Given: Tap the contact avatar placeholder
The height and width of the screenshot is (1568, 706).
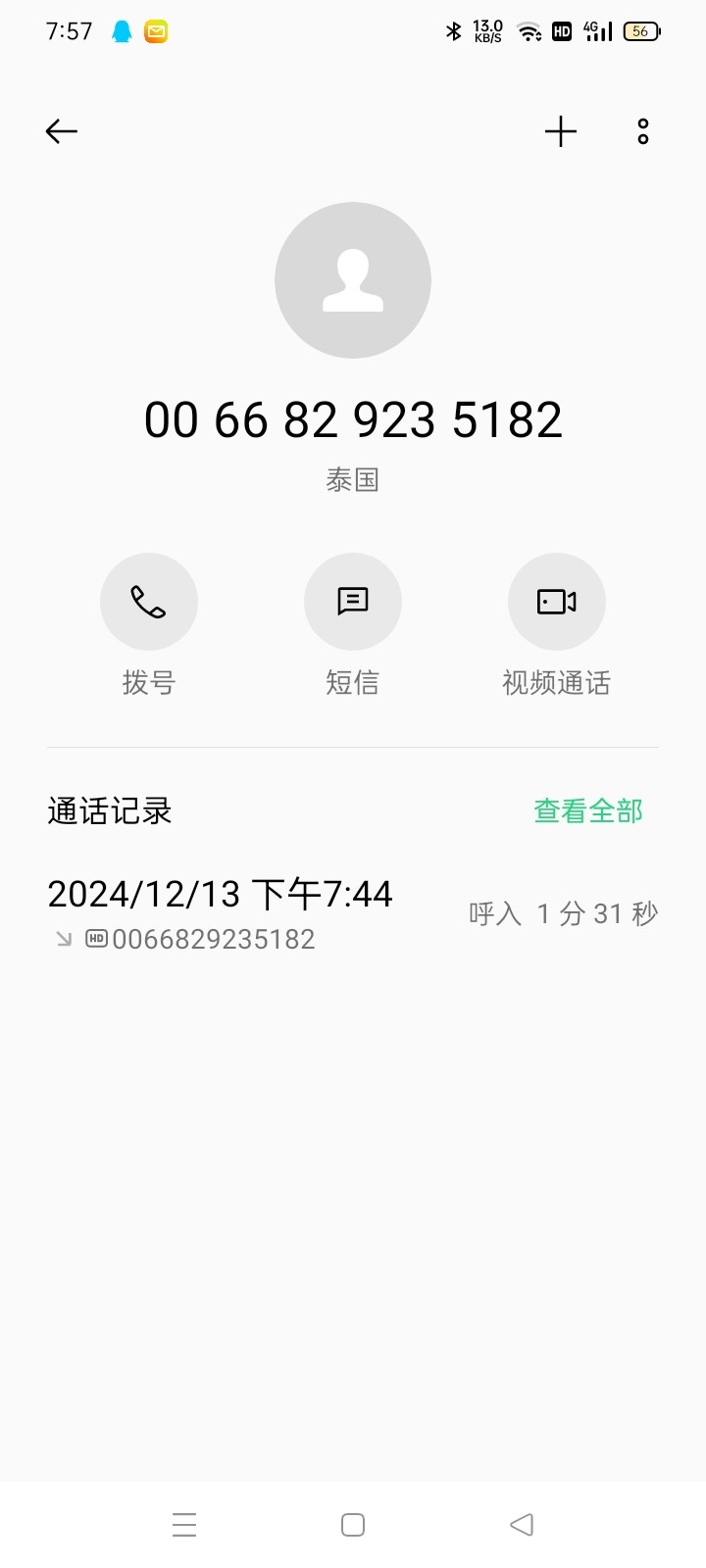Looking at the screenshot, I should (x=353, y=280).
